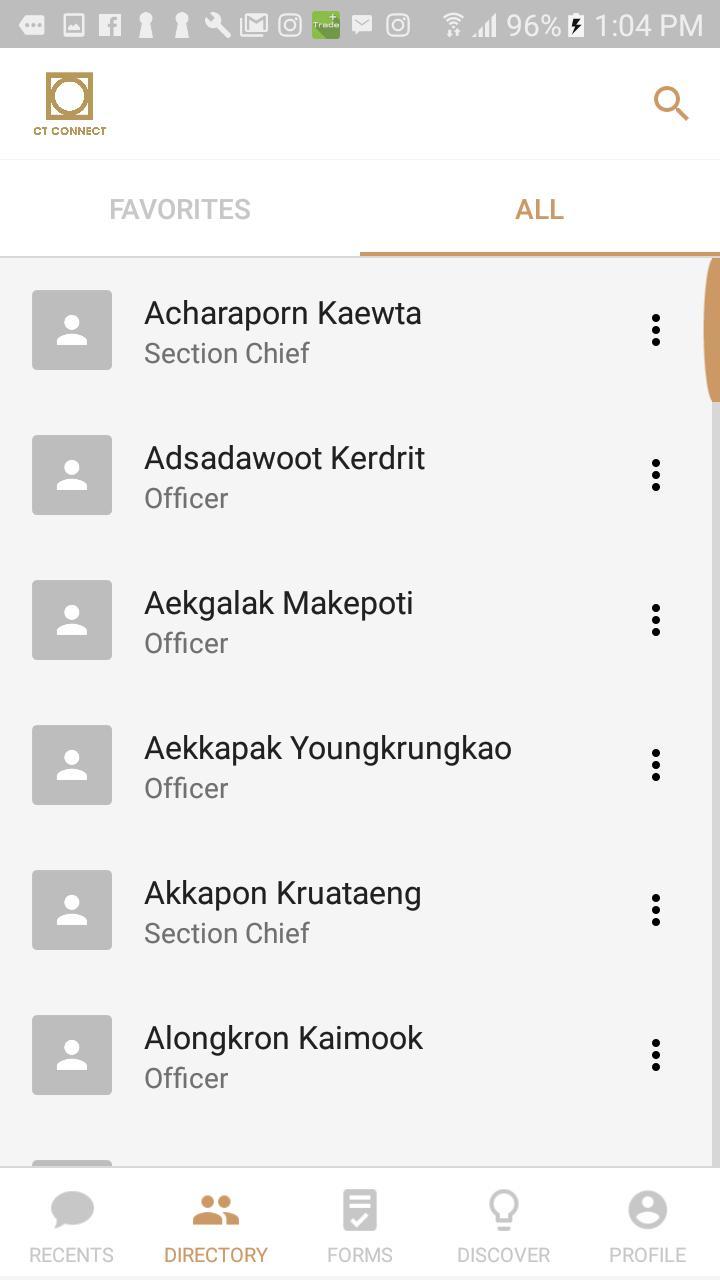Open Acharaporn Kaewta's contact entry
The image size is (720, 1280).
coord(283,331)
